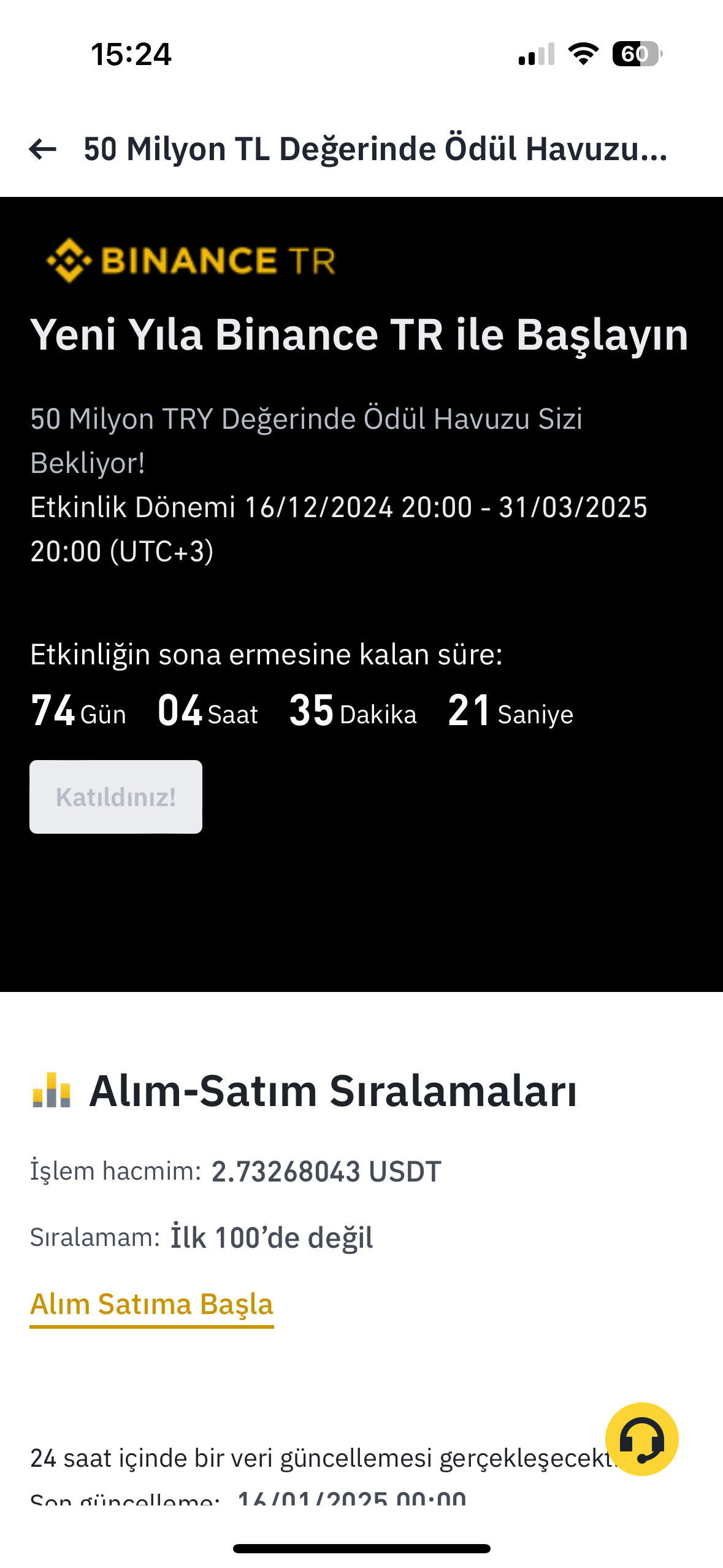
Task: Tap the Katıldınız! button
Action: click(x=116, y=797)
